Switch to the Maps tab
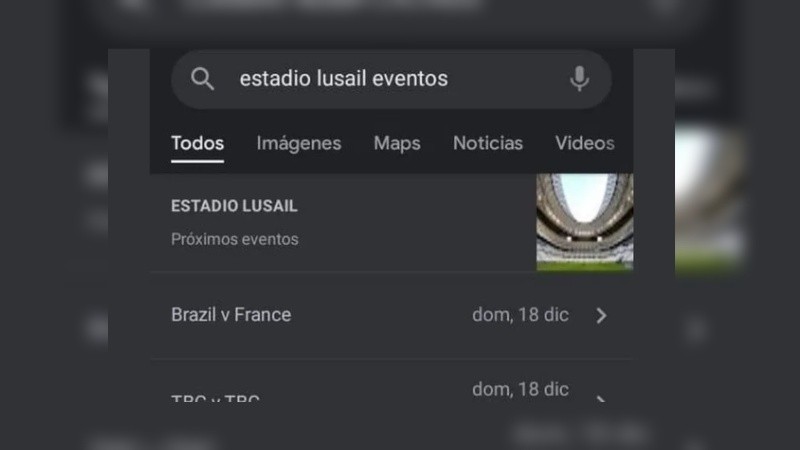The height and width of the screenshot is (450, 800). [397, 143]
